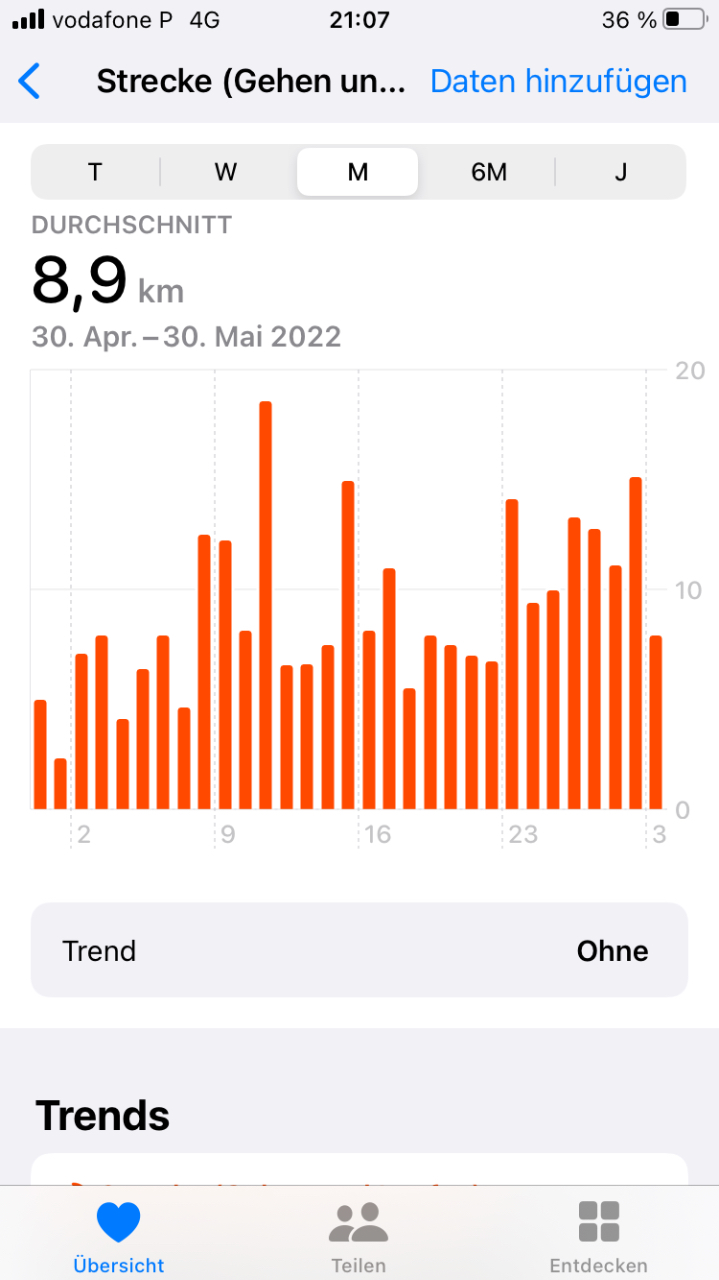Screen dimensions: 719x1280
Task: Go to the Entdecken tab
Action: 598,1236
